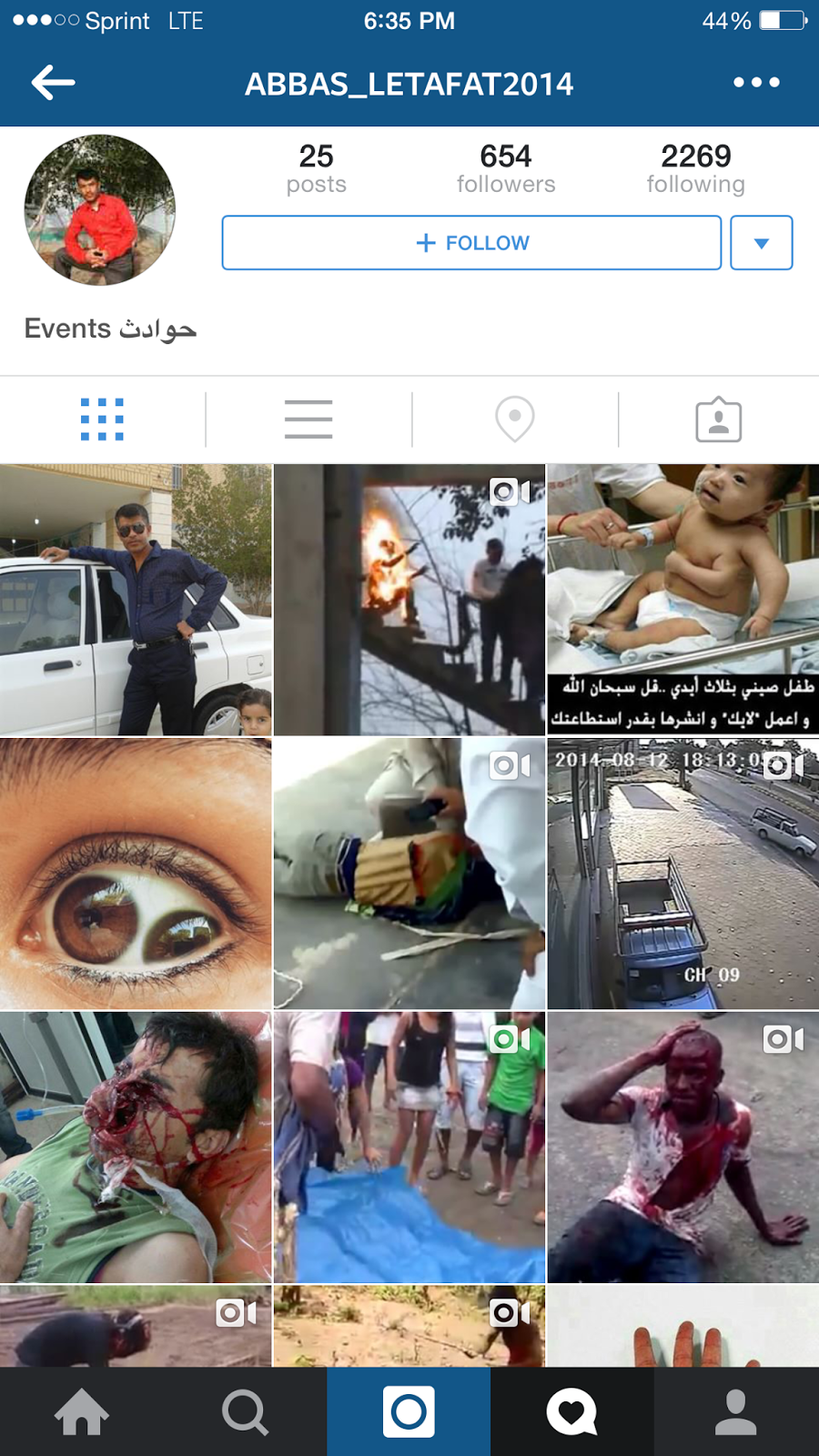Switch to list view tab
The height and width of the screenshot is (1456, 819).
[308, 420]
